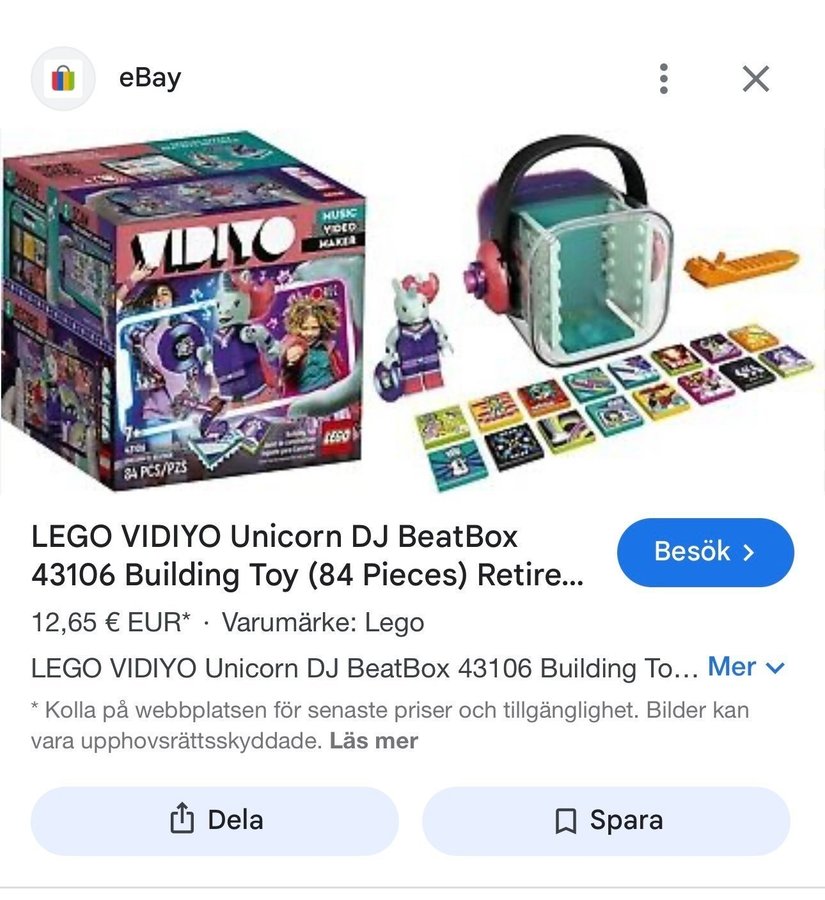
Task: Open the LEGO VIDIYO Unicorn DJ title
Action: point(310,556)
